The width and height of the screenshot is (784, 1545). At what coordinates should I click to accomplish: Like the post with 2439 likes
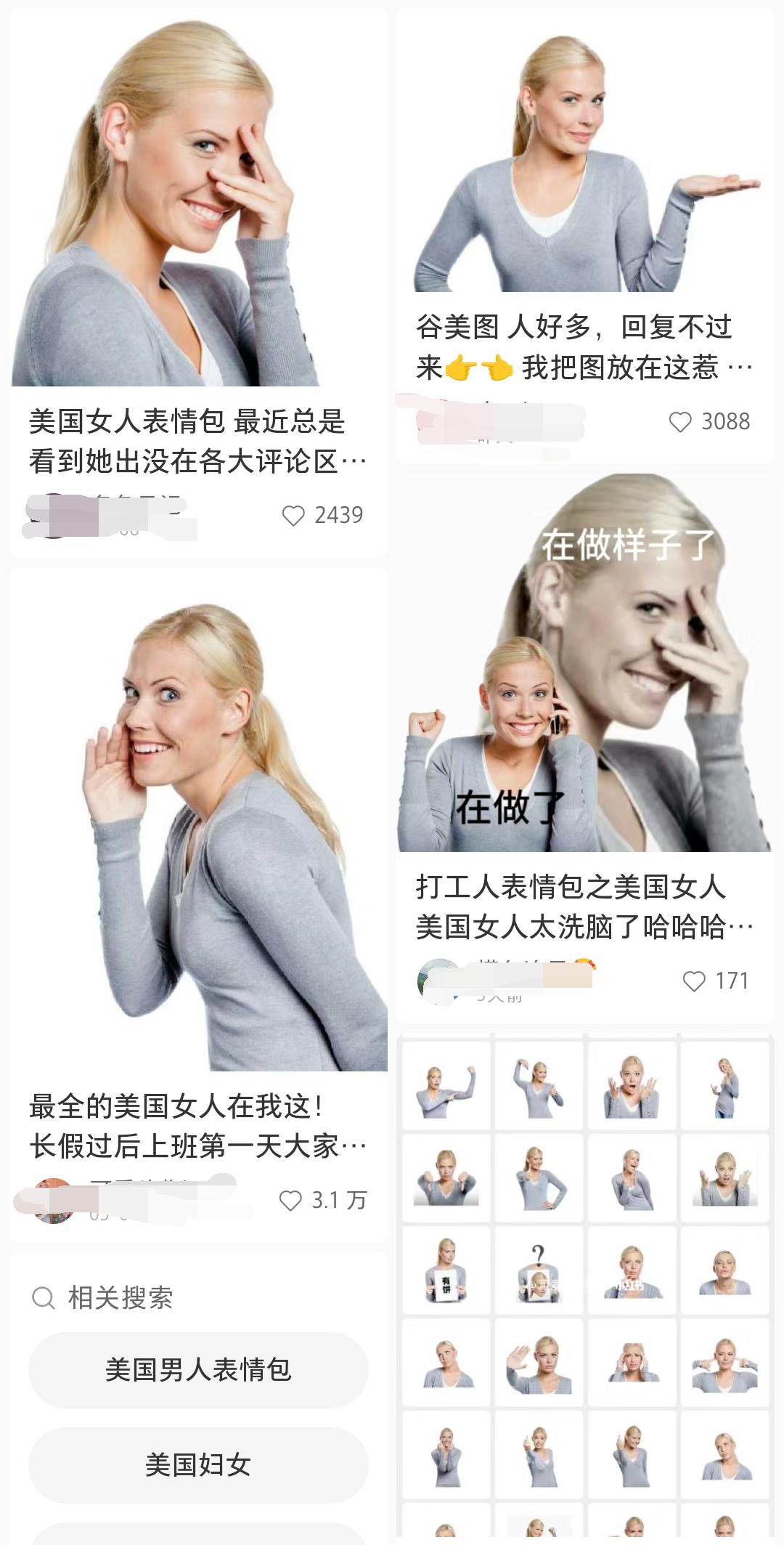pos(293,516)
